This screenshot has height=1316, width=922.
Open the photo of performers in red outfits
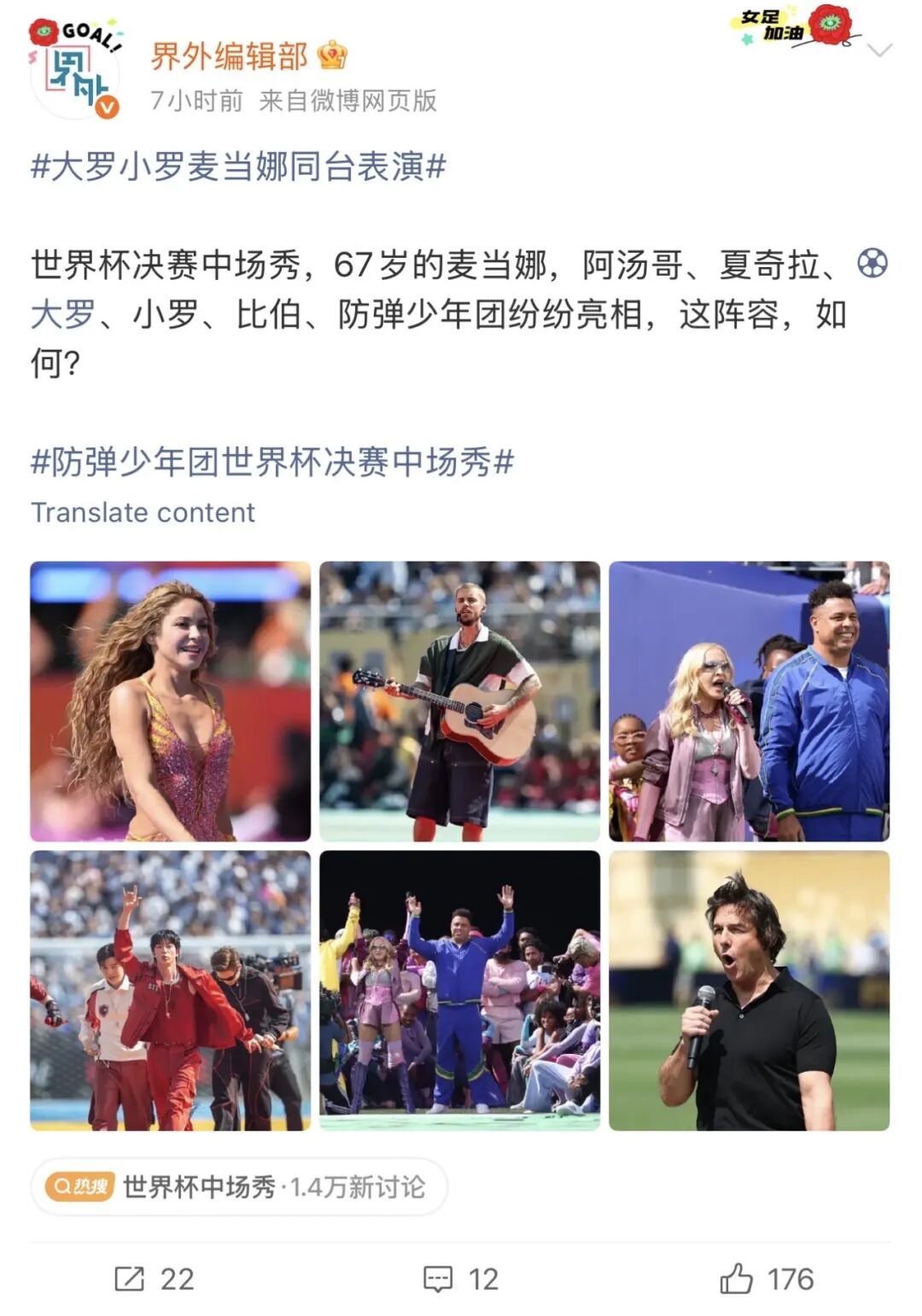(171, 991)
